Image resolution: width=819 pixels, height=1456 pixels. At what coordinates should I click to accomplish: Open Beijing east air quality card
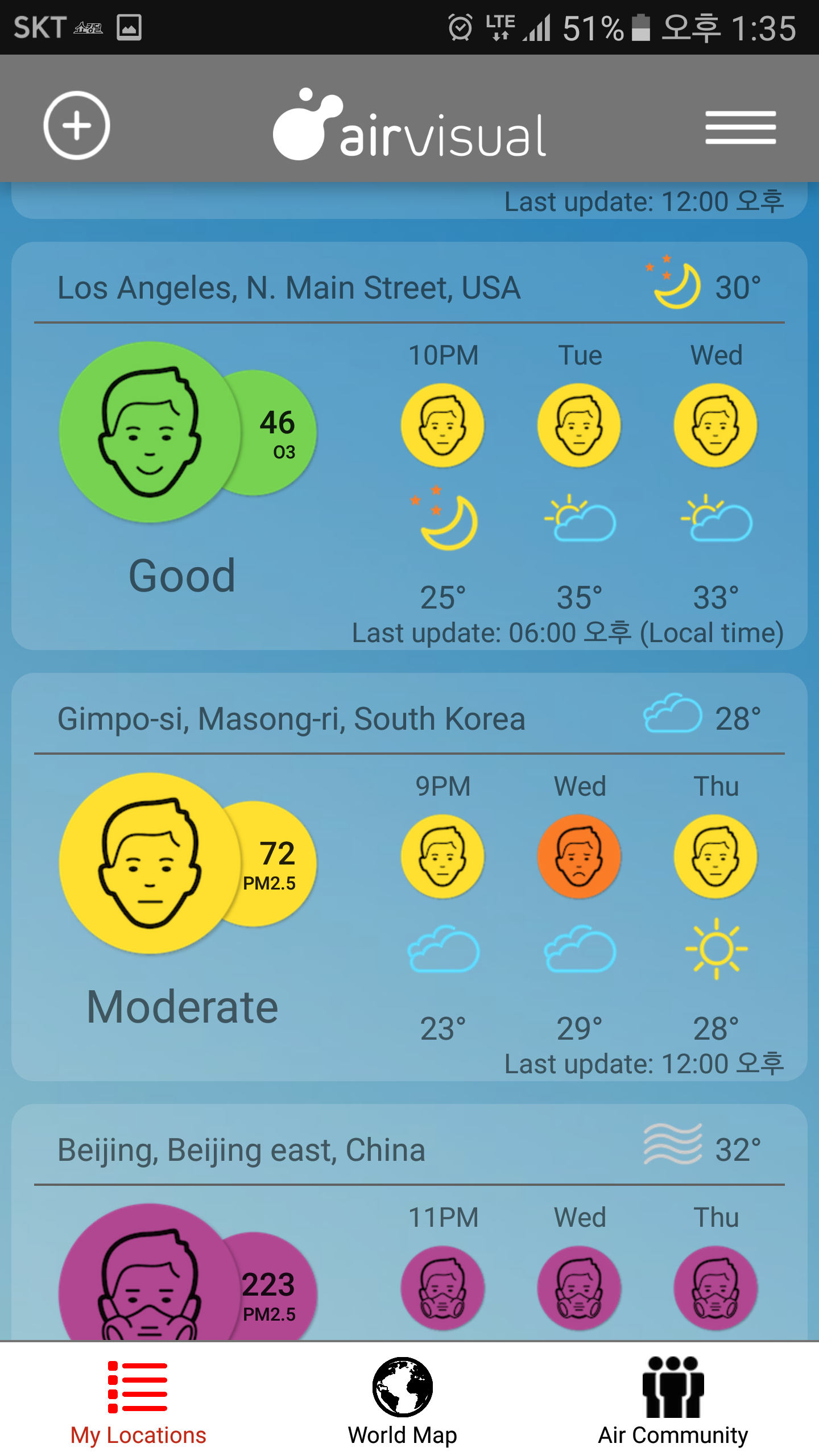click(x=241, y=1150)
